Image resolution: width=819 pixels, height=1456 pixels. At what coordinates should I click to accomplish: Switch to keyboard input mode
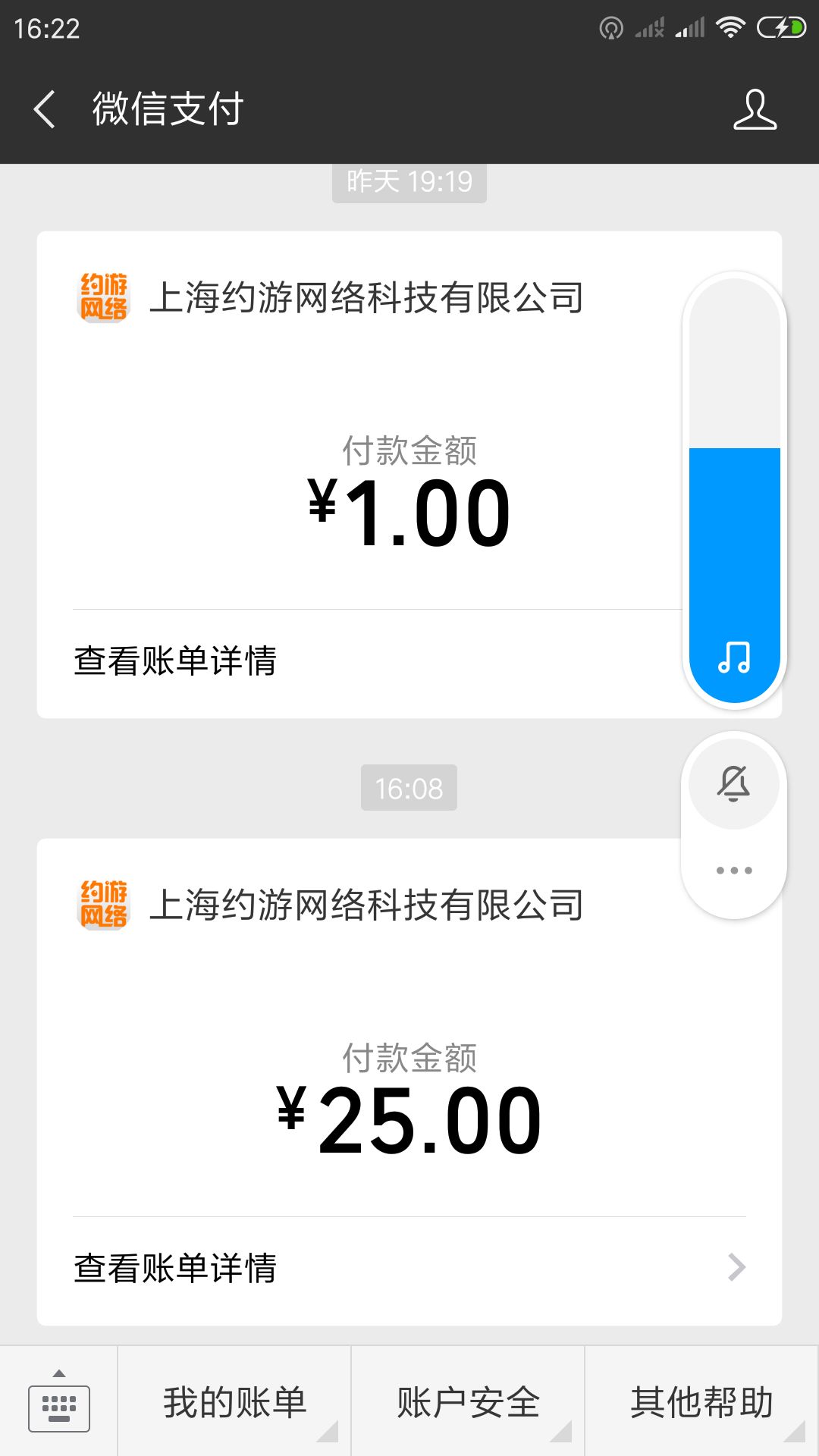(58, 1403)
